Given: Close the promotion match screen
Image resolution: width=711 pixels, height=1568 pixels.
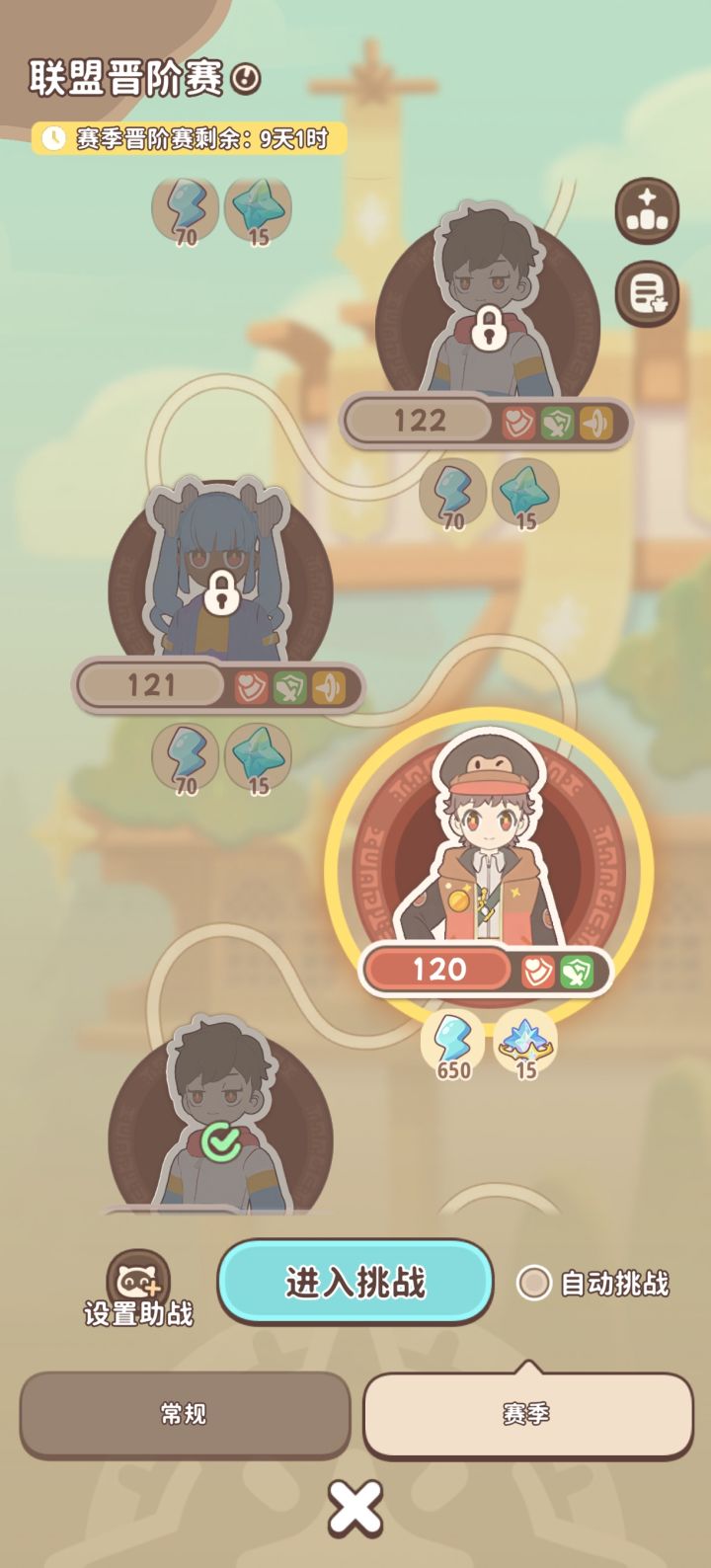Looking at the screenshot, I should (x=355, y=1508).
